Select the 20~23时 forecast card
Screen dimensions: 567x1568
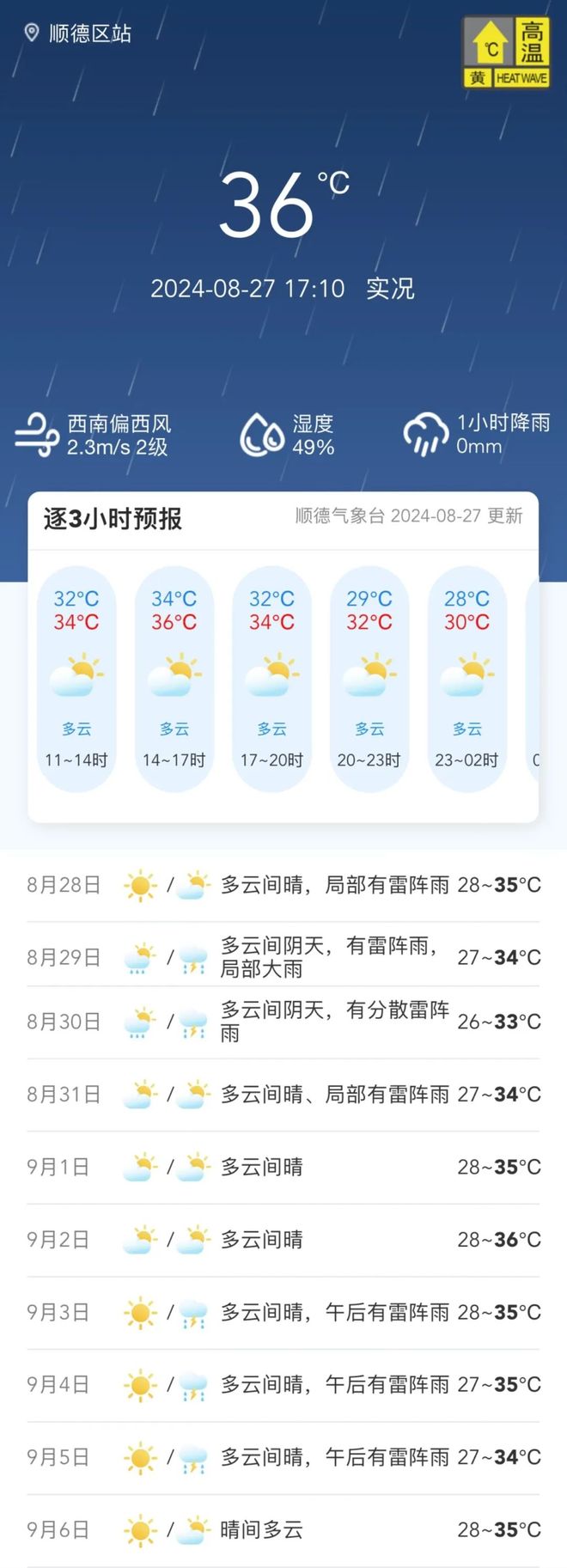369,679
